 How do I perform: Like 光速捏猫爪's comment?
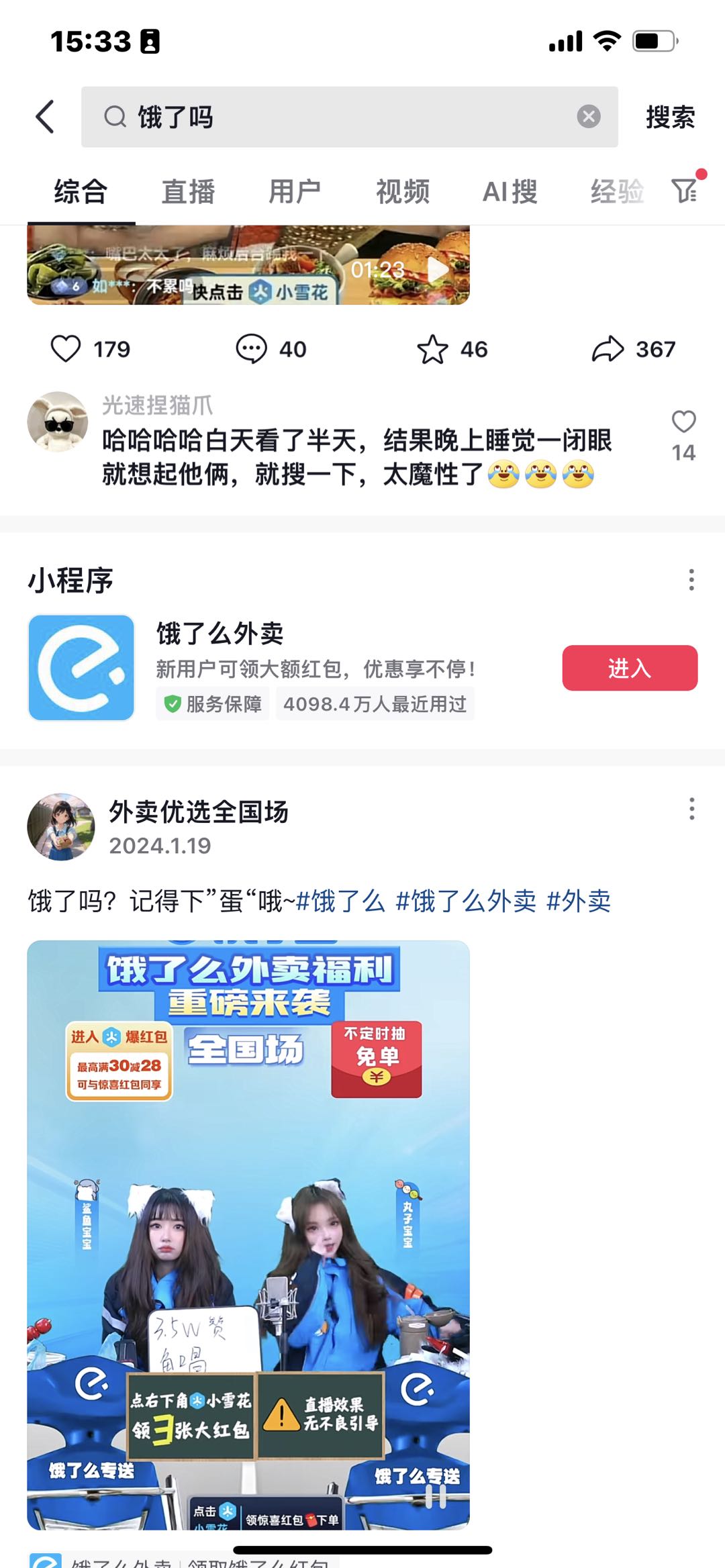[683, 423]
